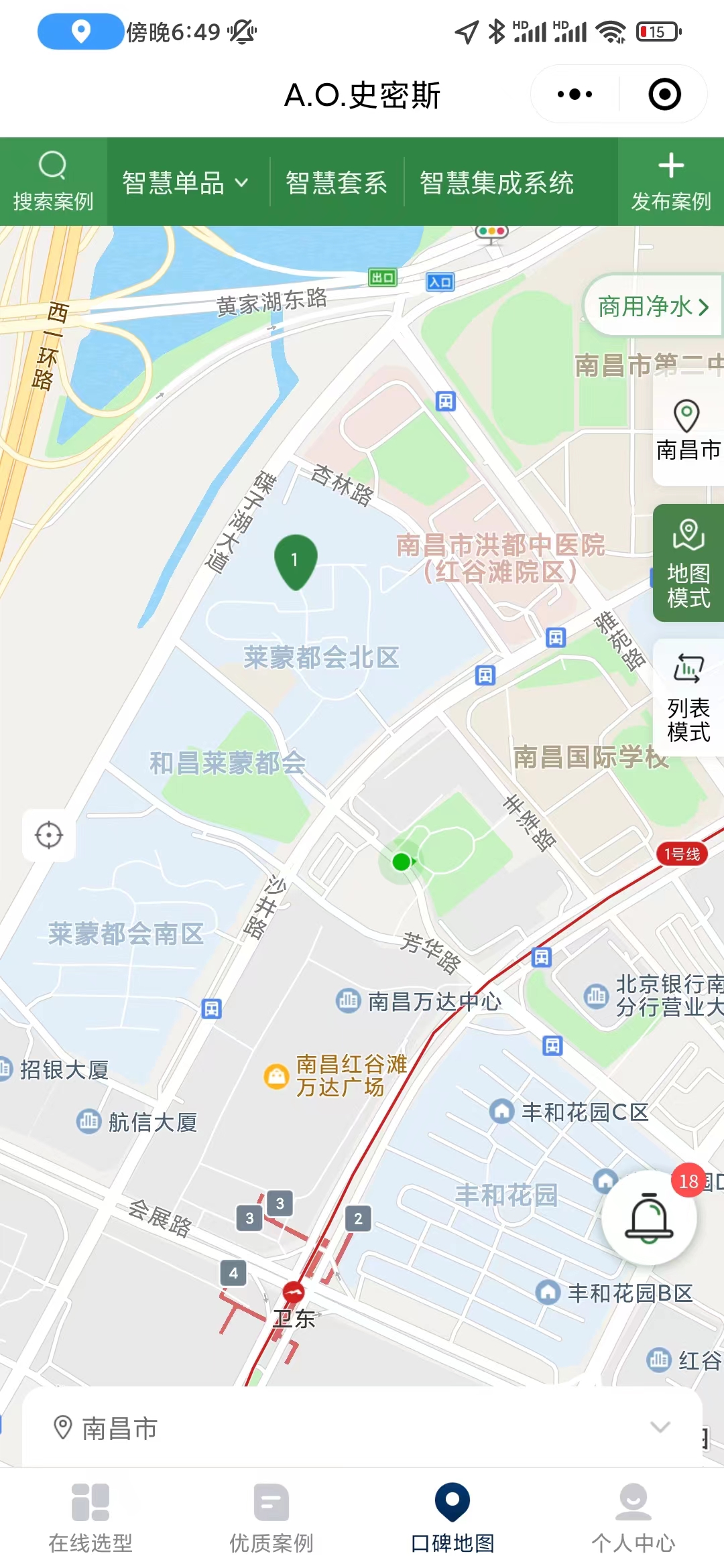
Task: Switch to 列表模式
Action: [x=688, y=698]
